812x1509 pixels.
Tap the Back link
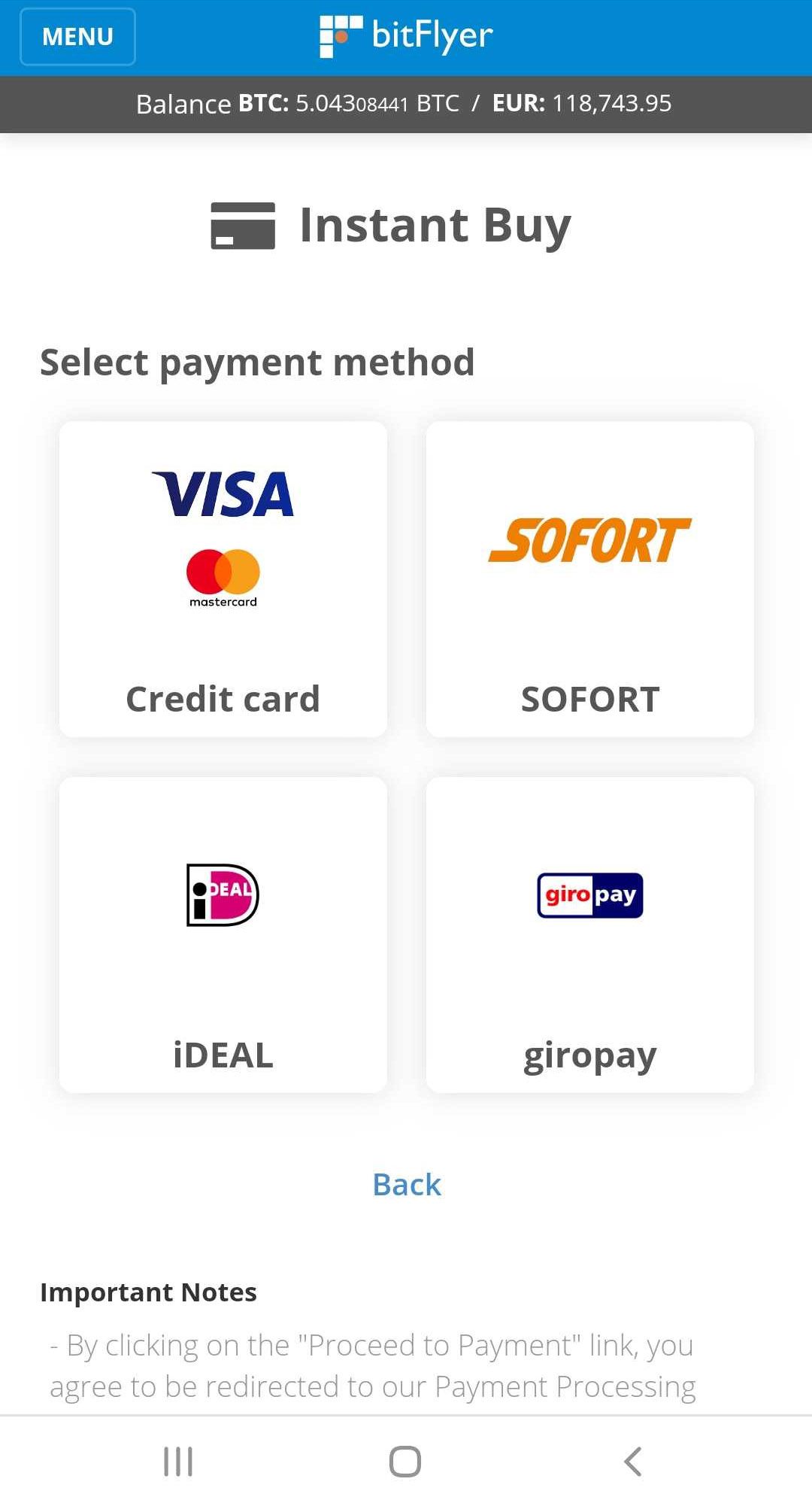[x=407, y=1185]
